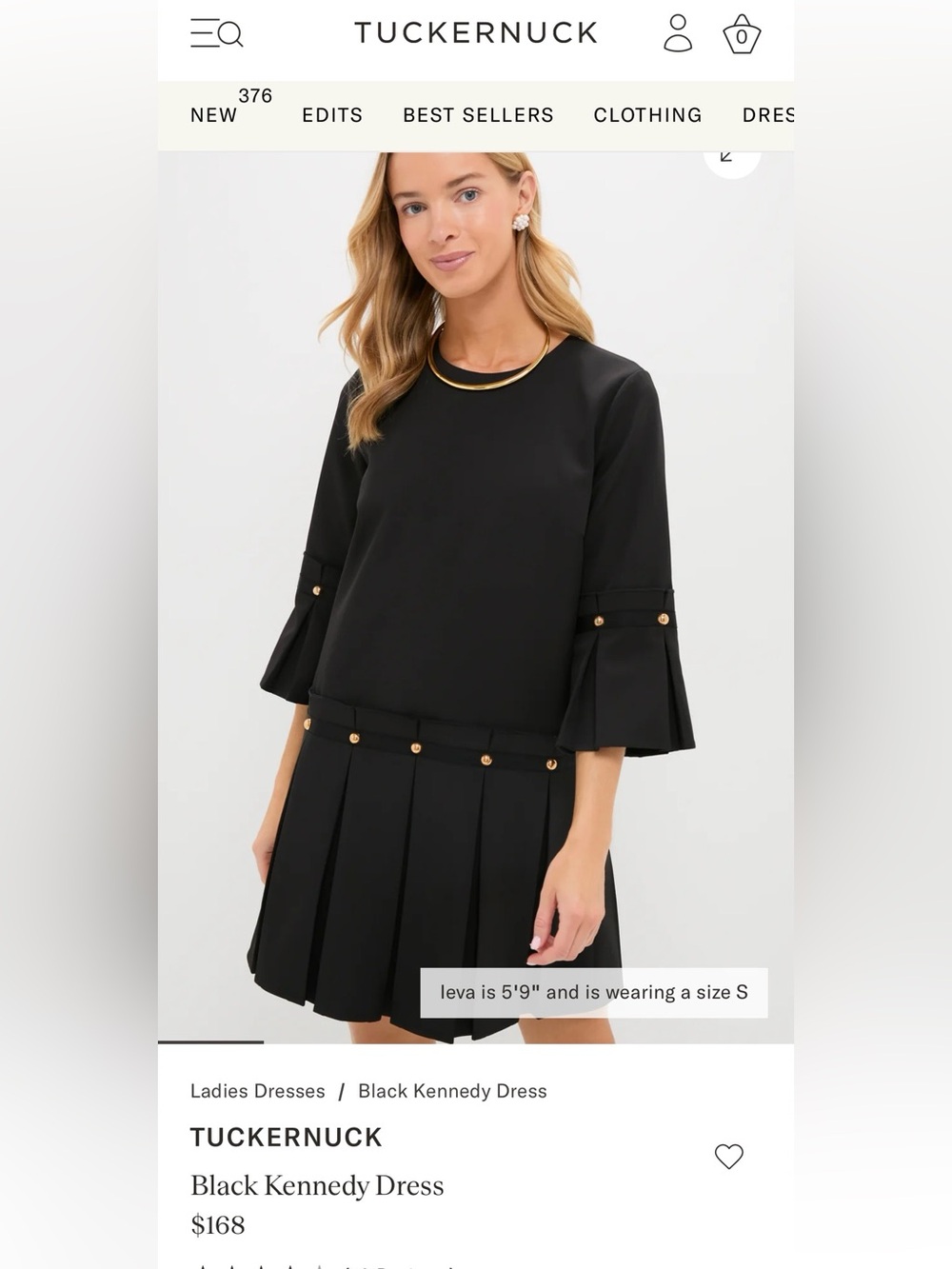Click the Black Kennedy Dress breadcrumb
The width and height of the screenshot is (952, 1269).
[453, 1091]
